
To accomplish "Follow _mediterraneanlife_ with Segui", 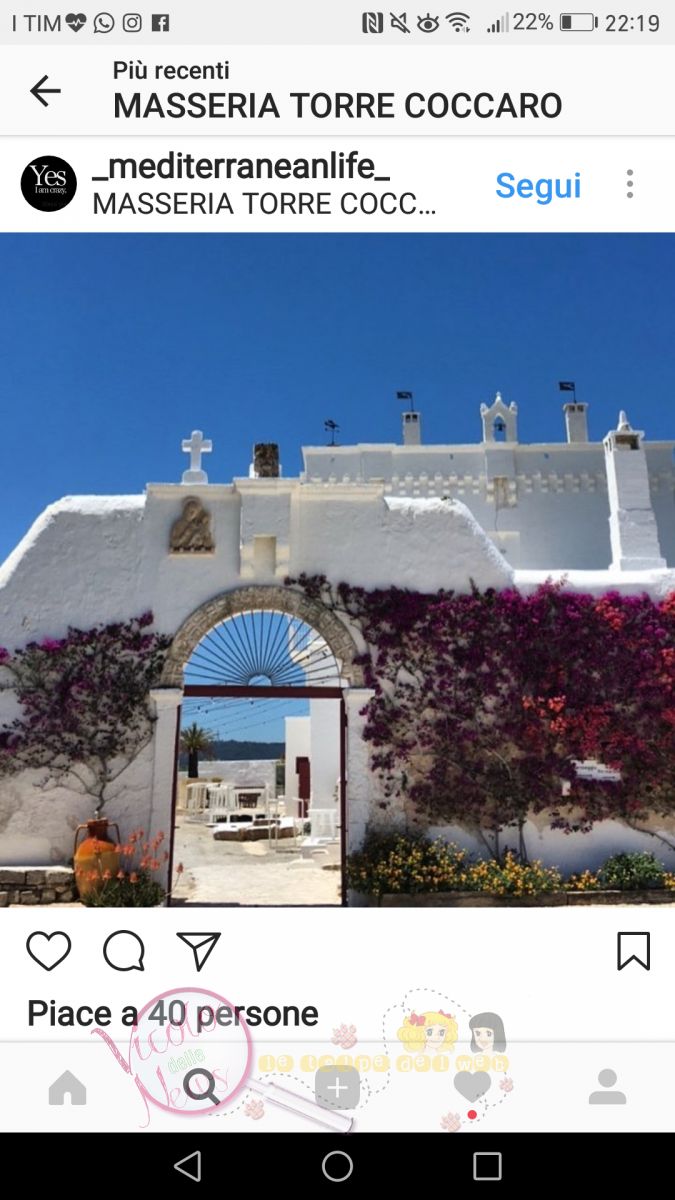I will tap(538, 185).
